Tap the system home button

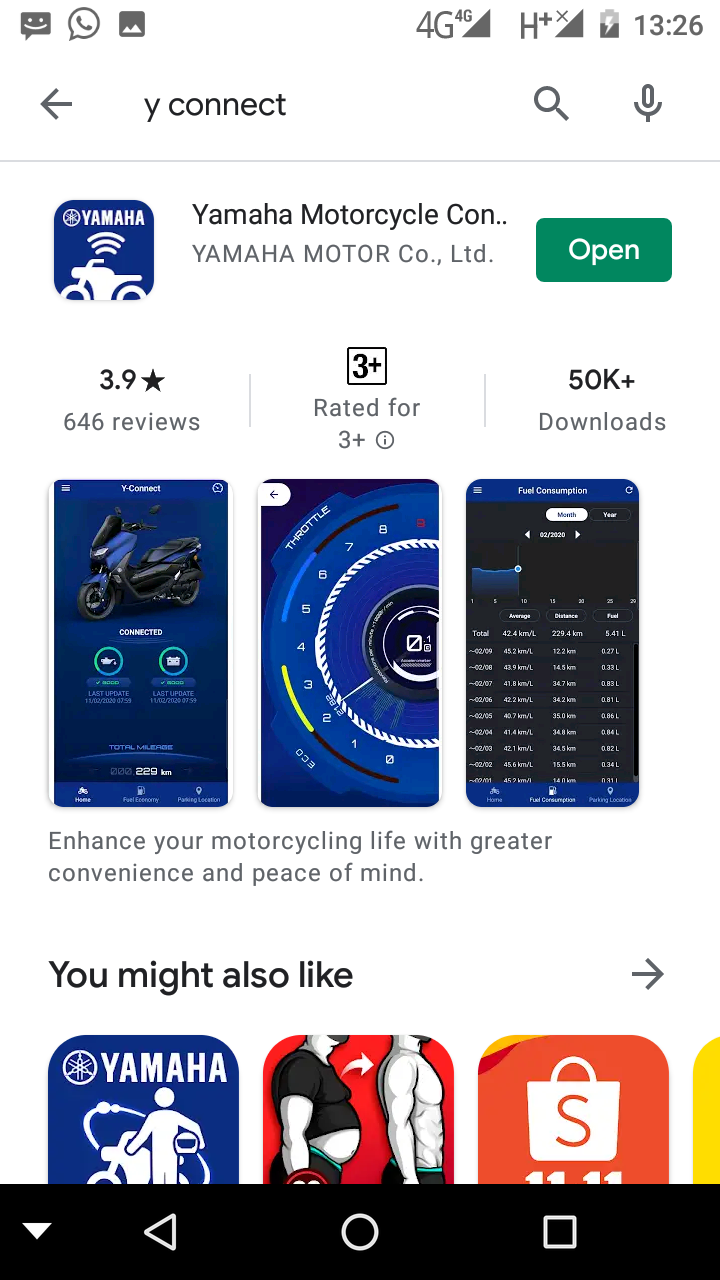click(360, 1232)
